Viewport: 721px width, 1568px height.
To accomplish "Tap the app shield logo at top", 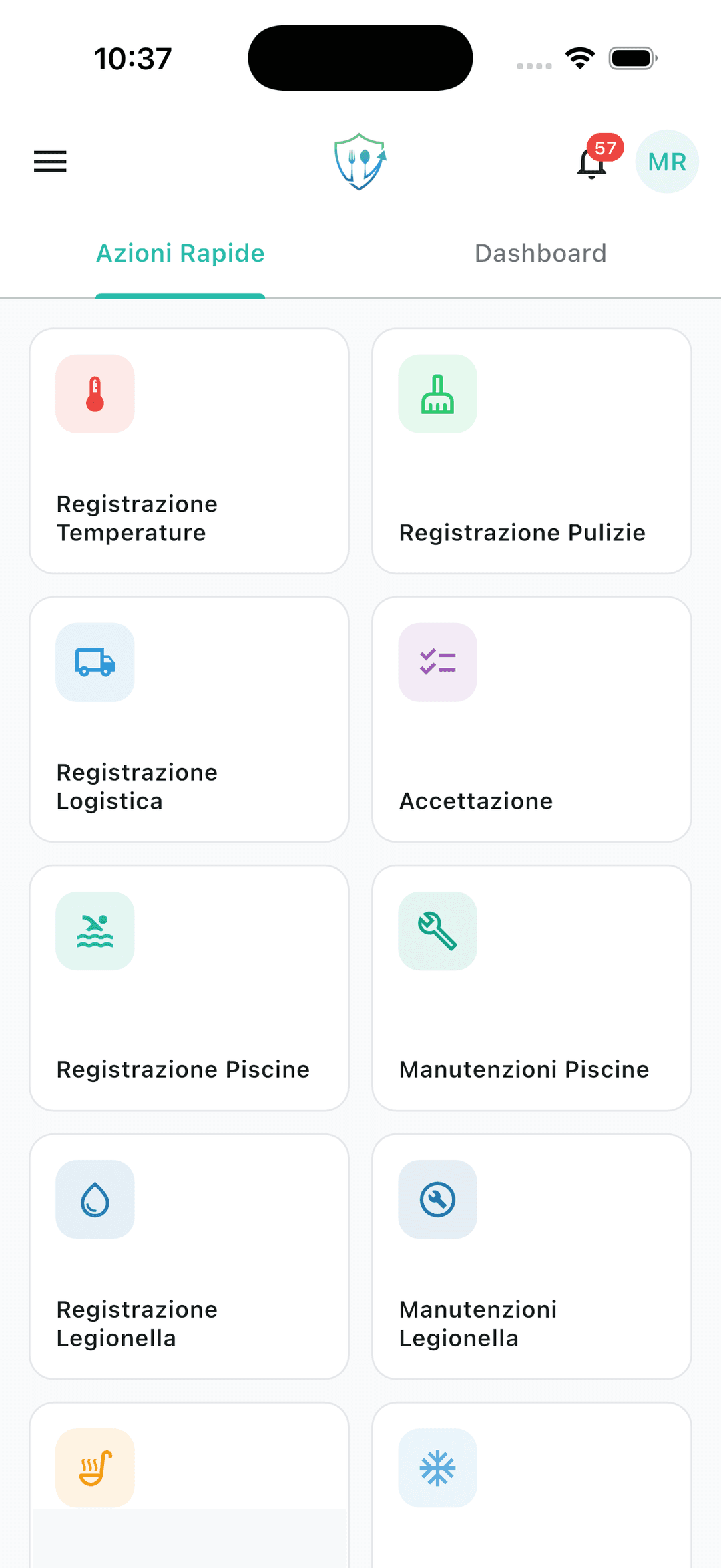I will [x=359, y=161].
